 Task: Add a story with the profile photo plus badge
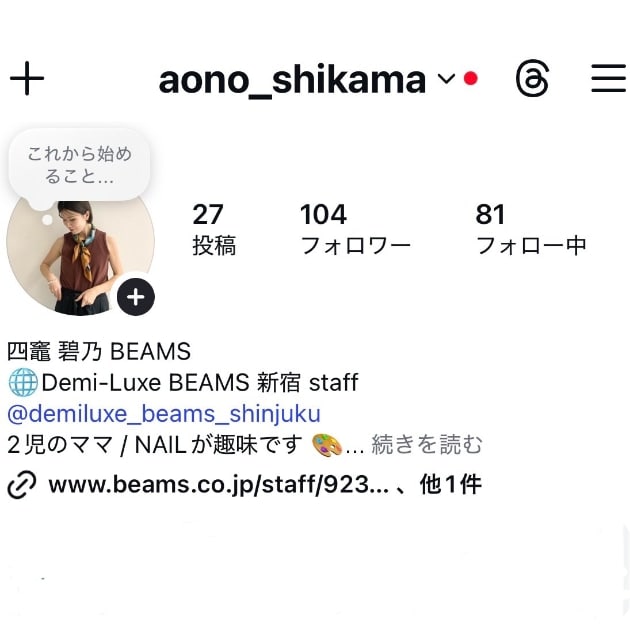(136, 297)
